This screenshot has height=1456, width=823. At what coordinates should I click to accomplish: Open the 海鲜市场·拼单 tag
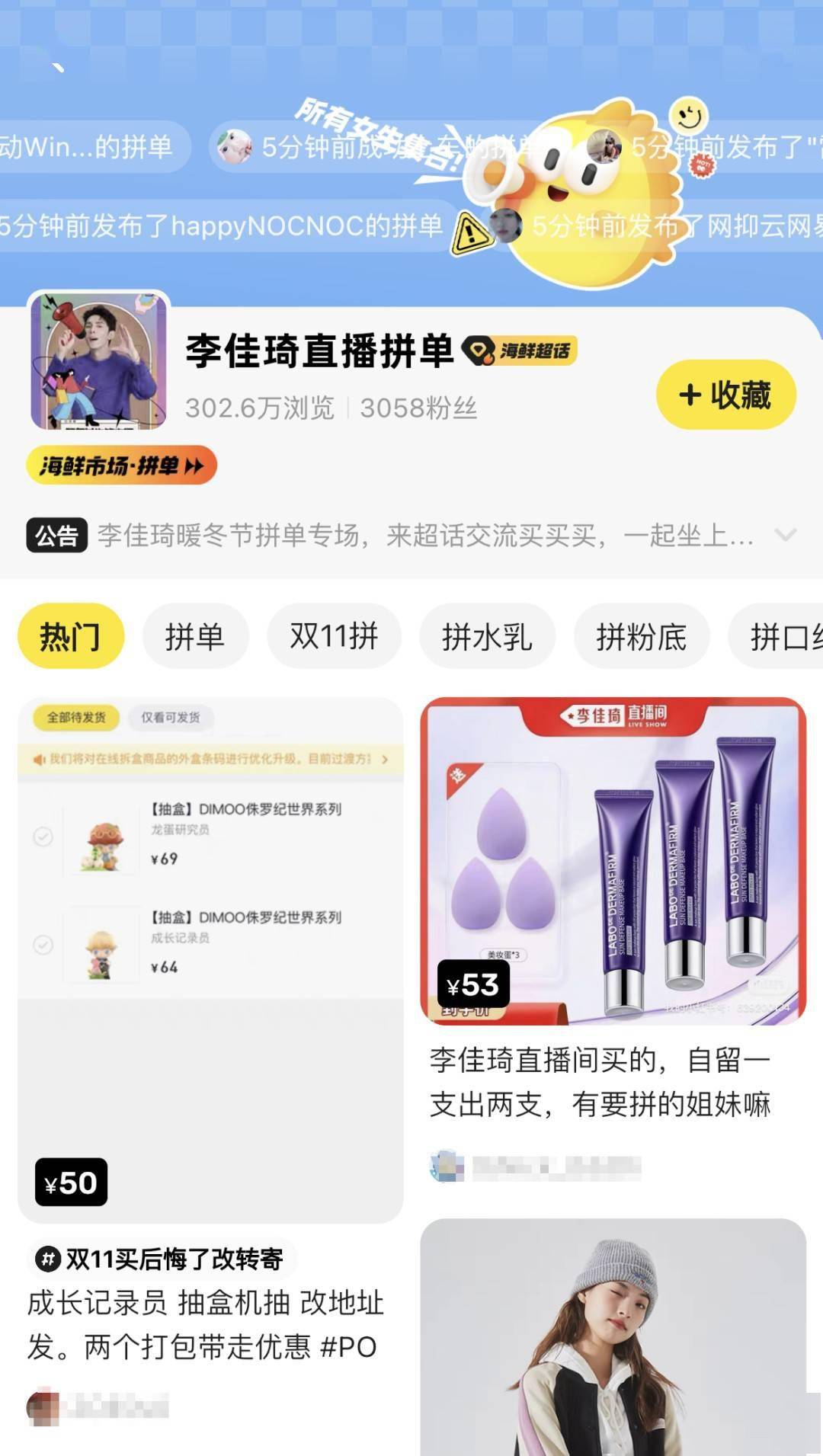point(122,466)
